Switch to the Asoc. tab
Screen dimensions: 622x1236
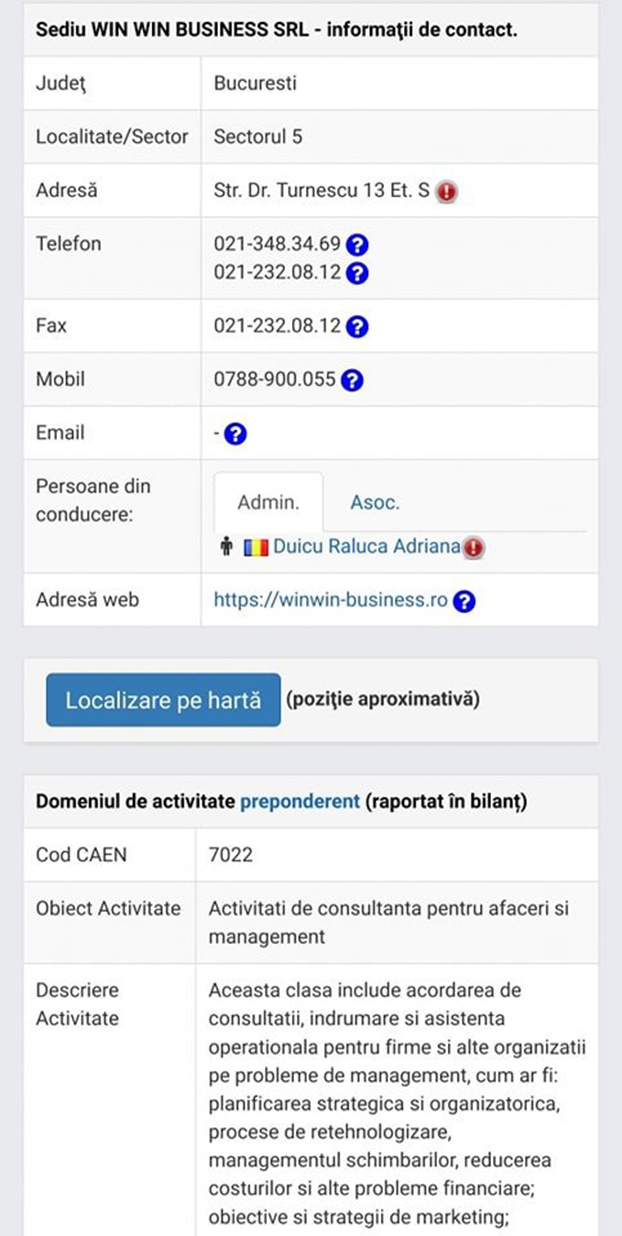374,502
